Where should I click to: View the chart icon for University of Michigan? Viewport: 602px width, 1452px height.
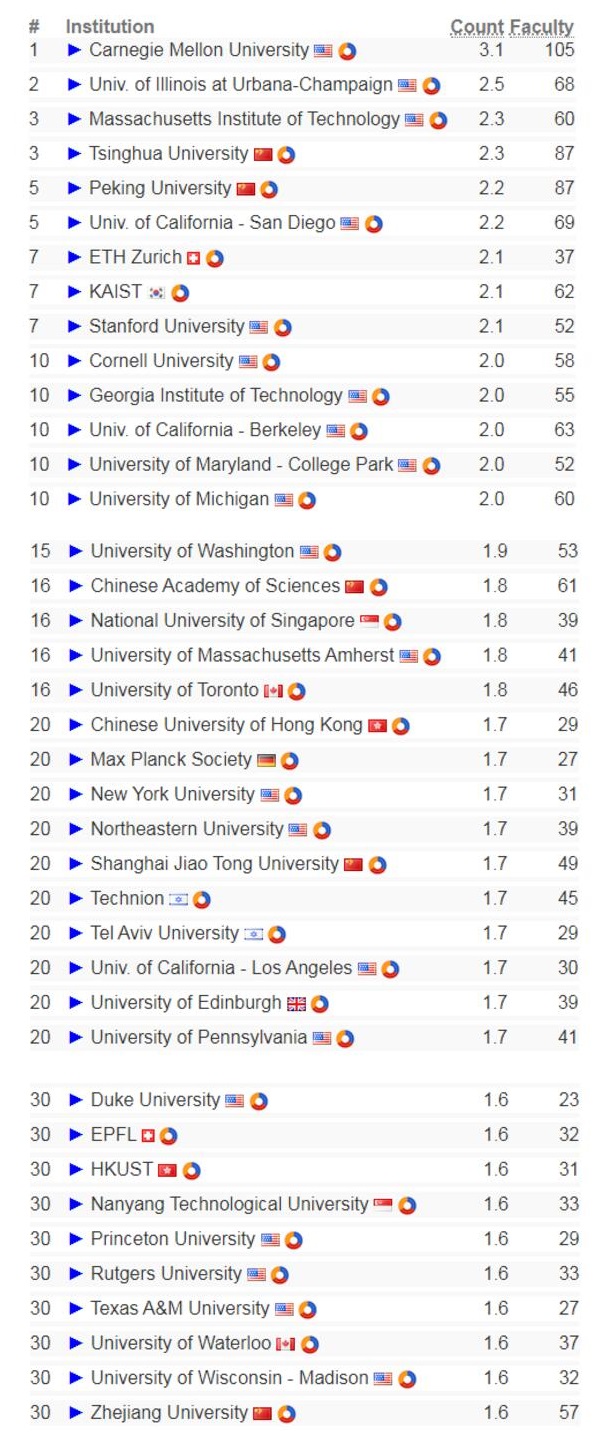tap(307, 500)
